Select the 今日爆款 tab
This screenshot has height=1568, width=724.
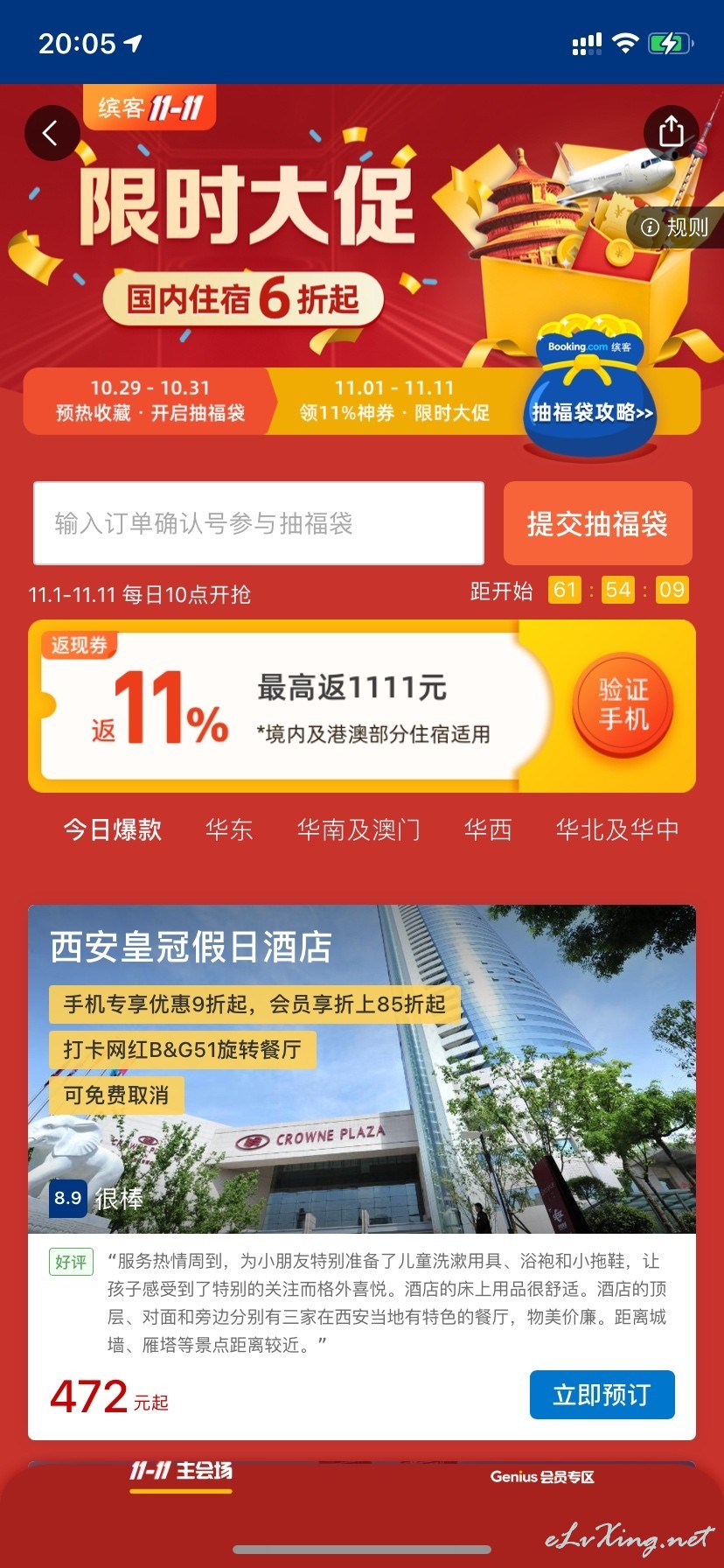point(113,829)
